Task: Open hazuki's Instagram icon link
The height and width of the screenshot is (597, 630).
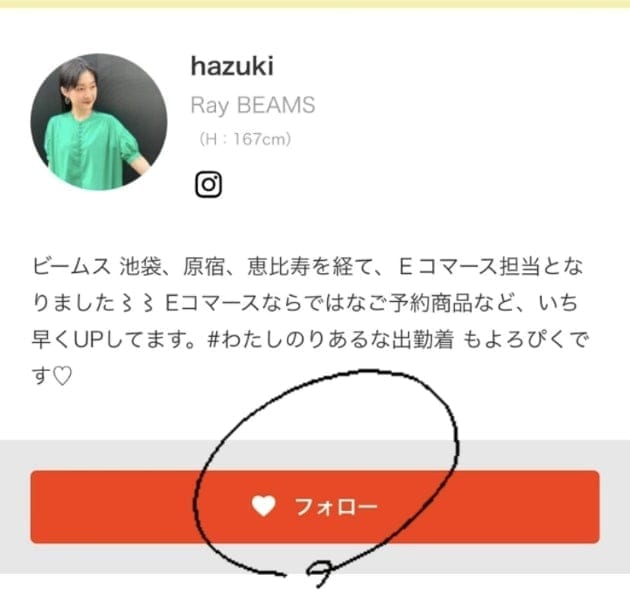Action: pos(207,185)
